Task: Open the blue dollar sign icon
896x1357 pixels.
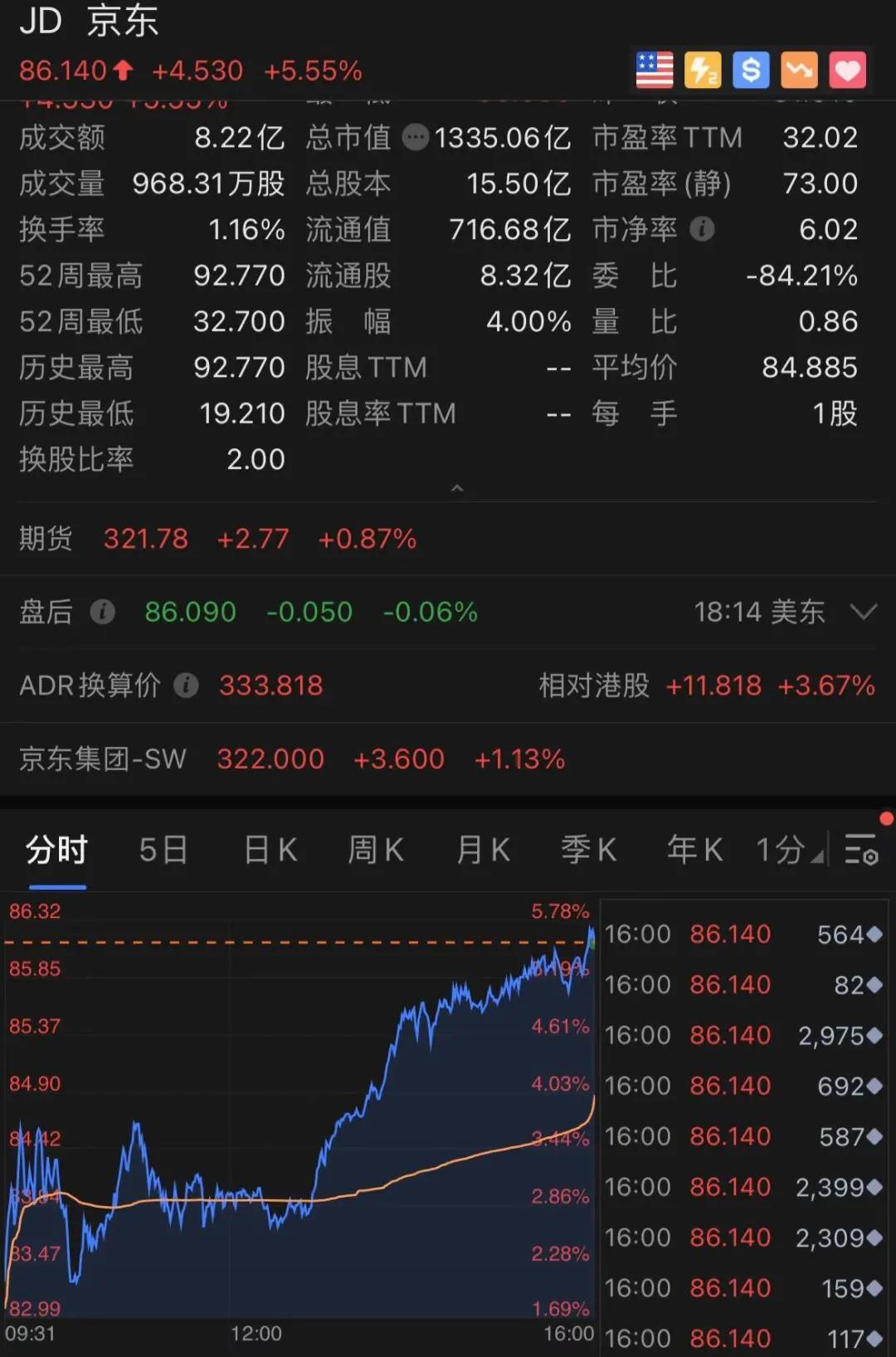Action: (751, 71)
